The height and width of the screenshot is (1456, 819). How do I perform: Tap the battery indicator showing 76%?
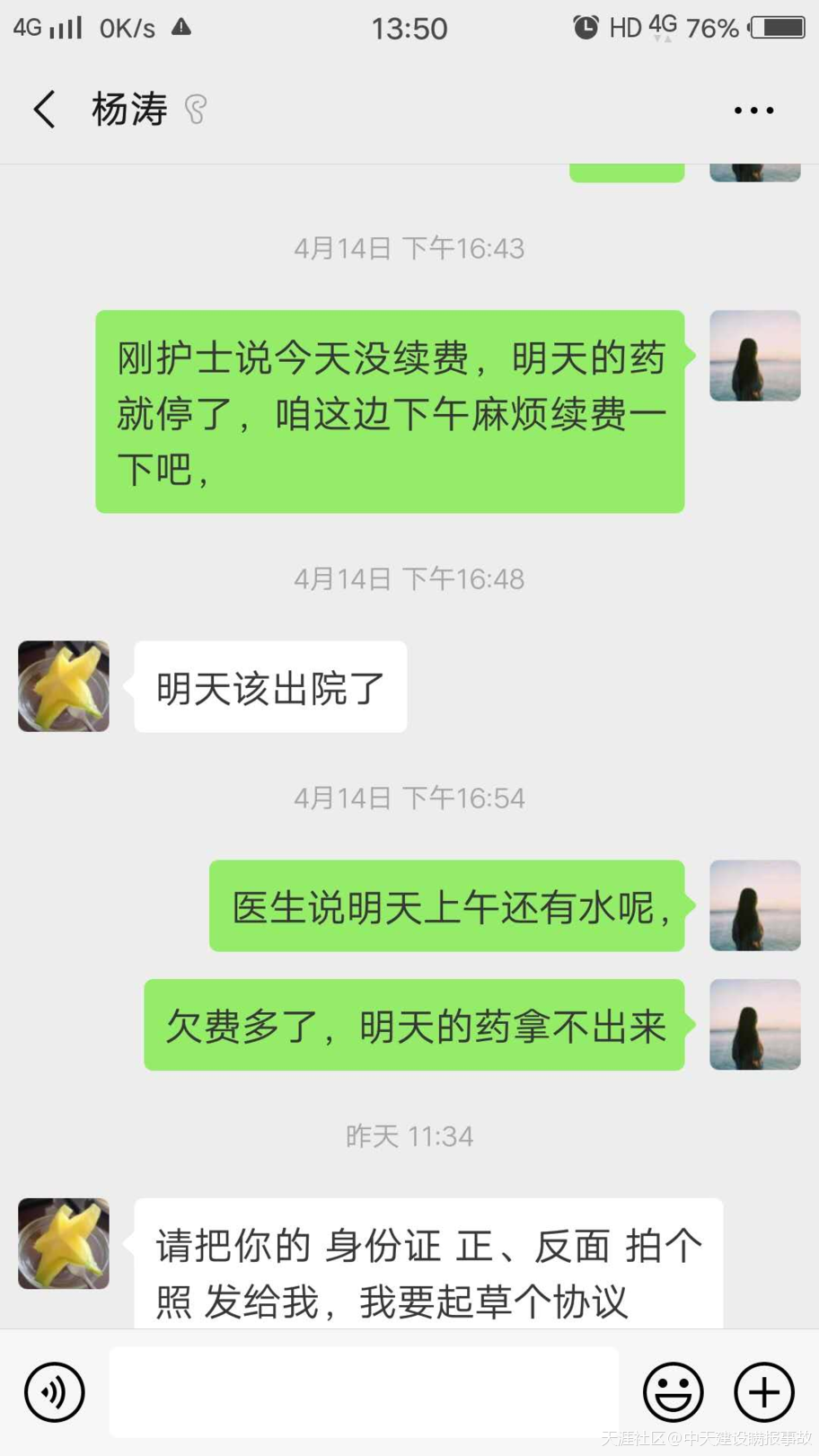[x=775, y=28]
